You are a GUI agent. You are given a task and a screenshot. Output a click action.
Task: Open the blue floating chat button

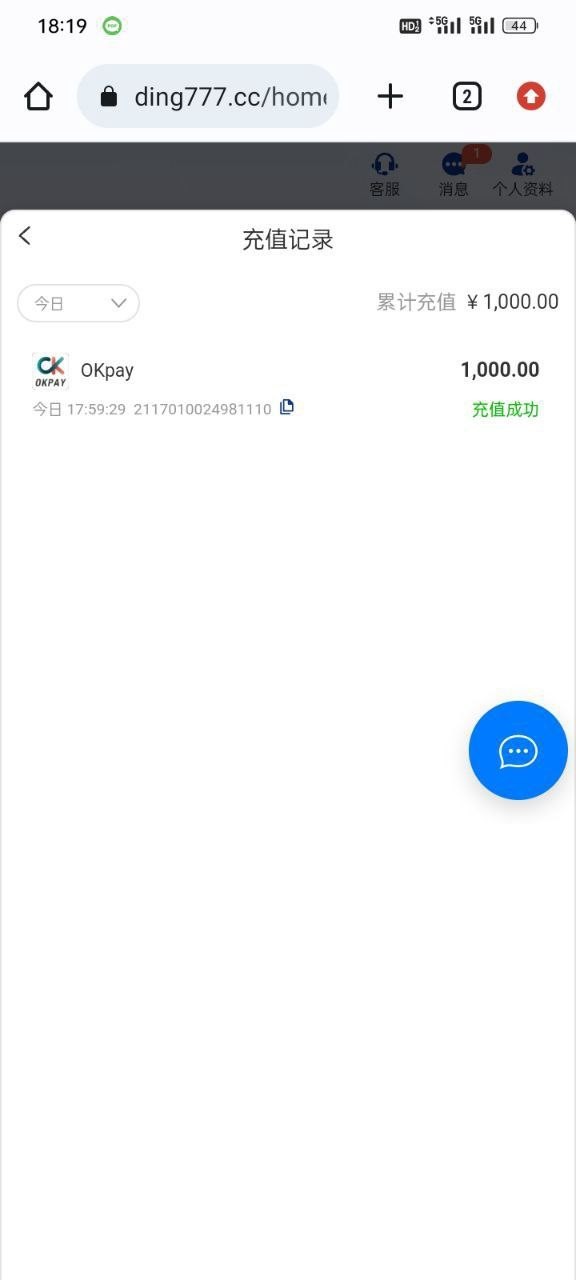tap(518, 751)
